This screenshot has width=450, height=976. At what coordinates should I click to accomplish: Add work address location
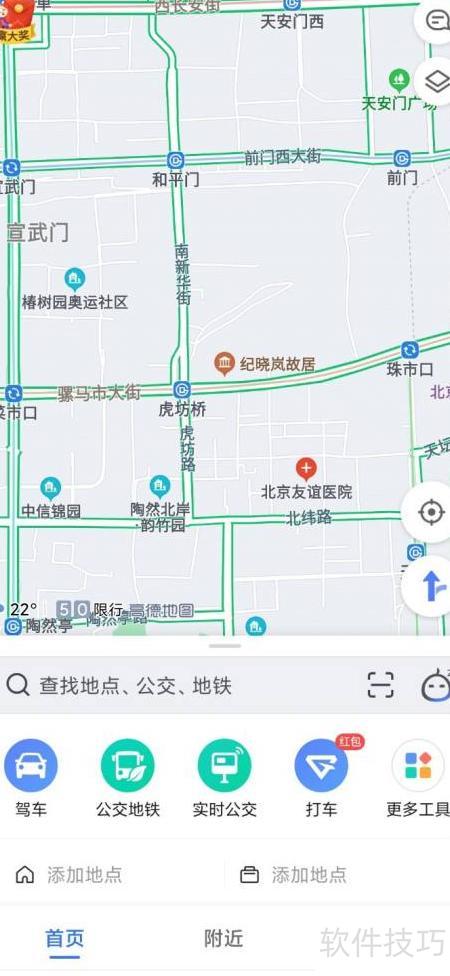point(293,875)
